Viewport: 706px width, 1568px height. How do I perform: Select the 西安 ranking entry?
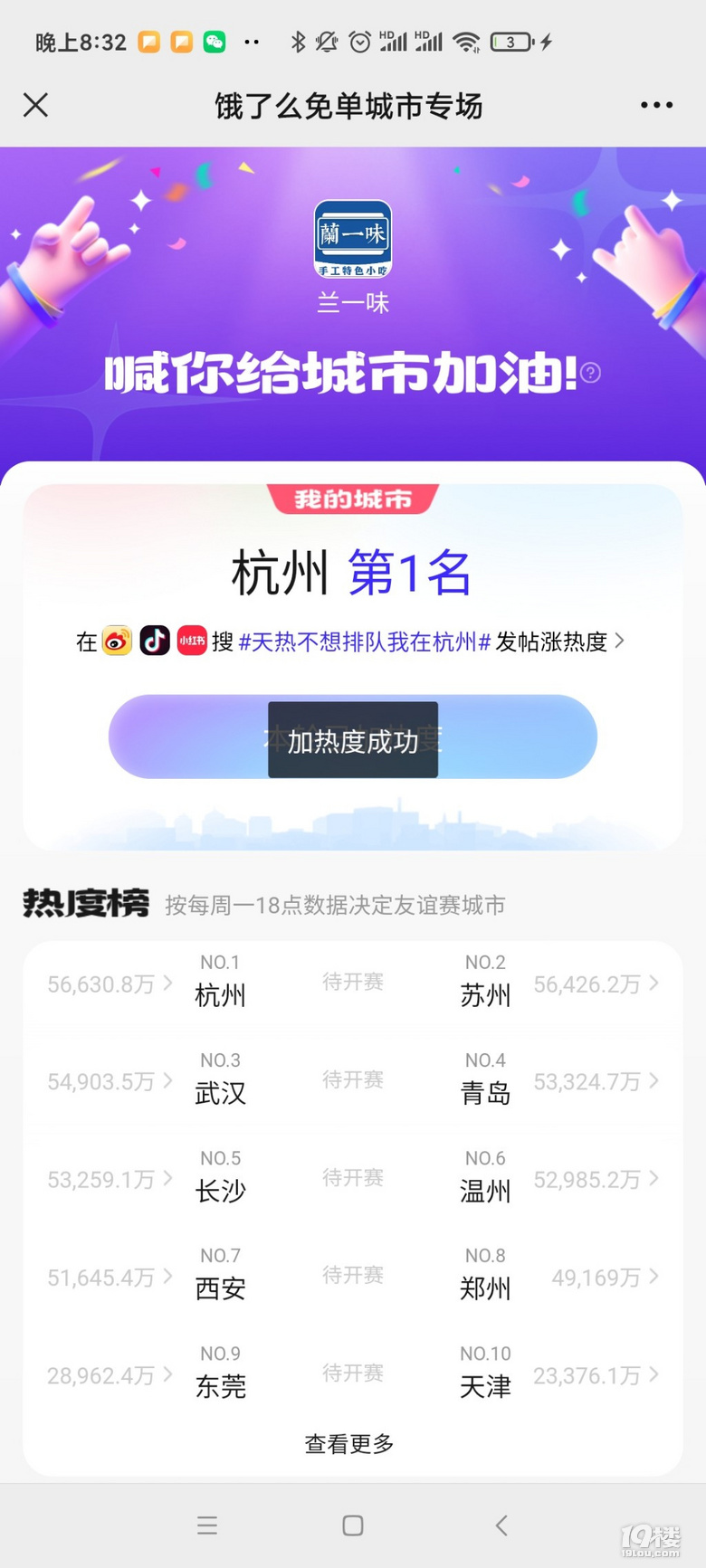click(x=220, y=1276)
